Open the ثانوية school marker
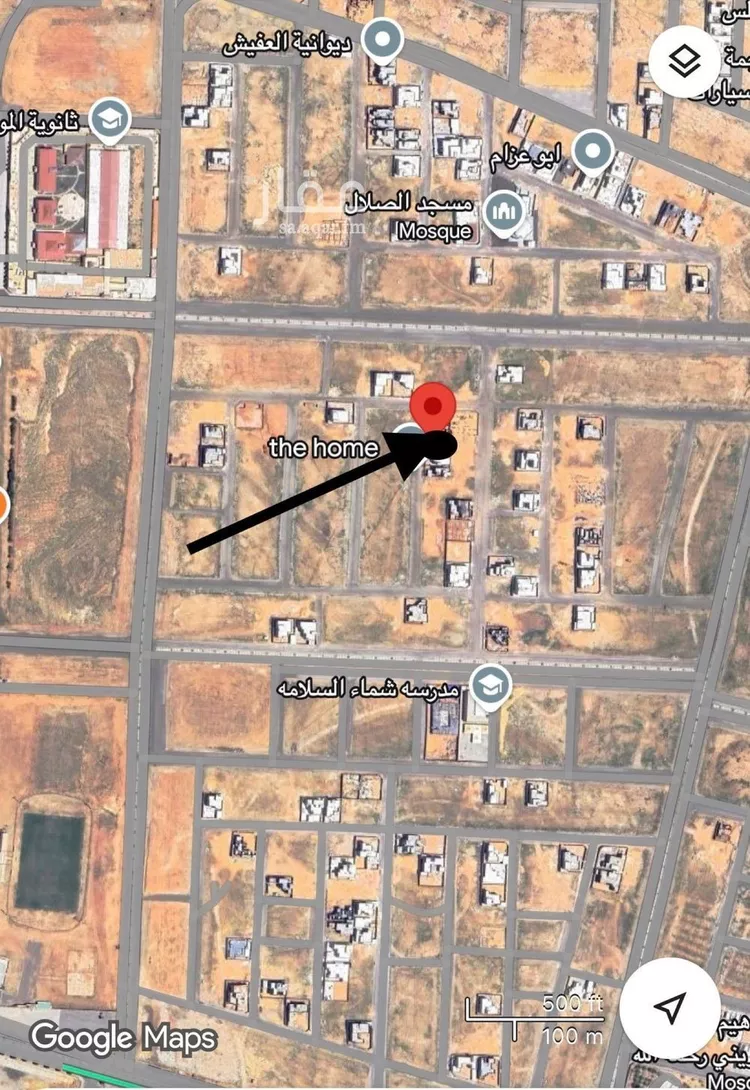Screen dimensions: 750x1090 tap(106, 120)
